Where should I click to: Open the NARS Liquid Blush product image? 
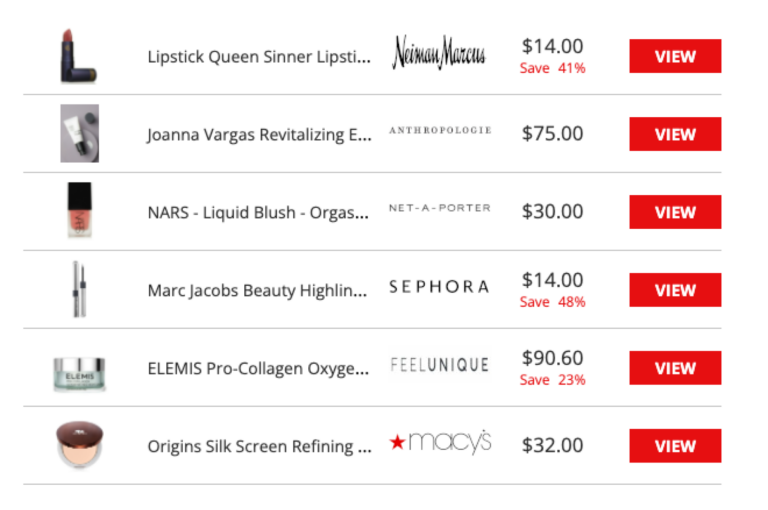point(79,211)
